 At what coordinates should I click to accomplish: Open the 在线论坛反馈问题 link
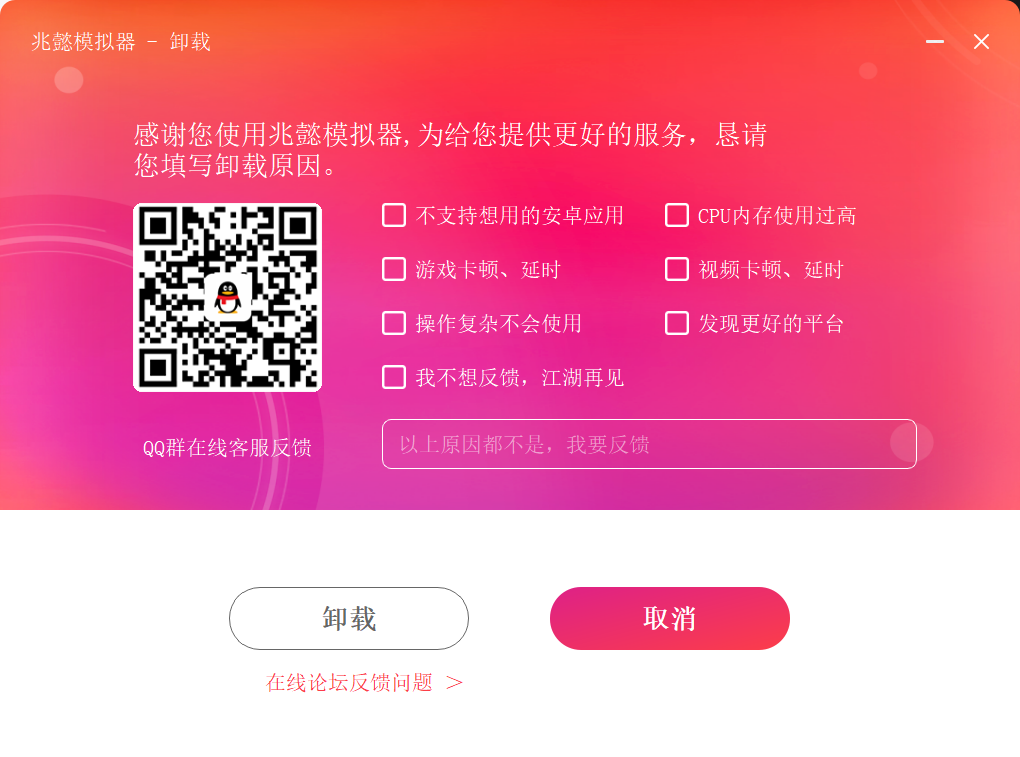(x=364, y=683)
